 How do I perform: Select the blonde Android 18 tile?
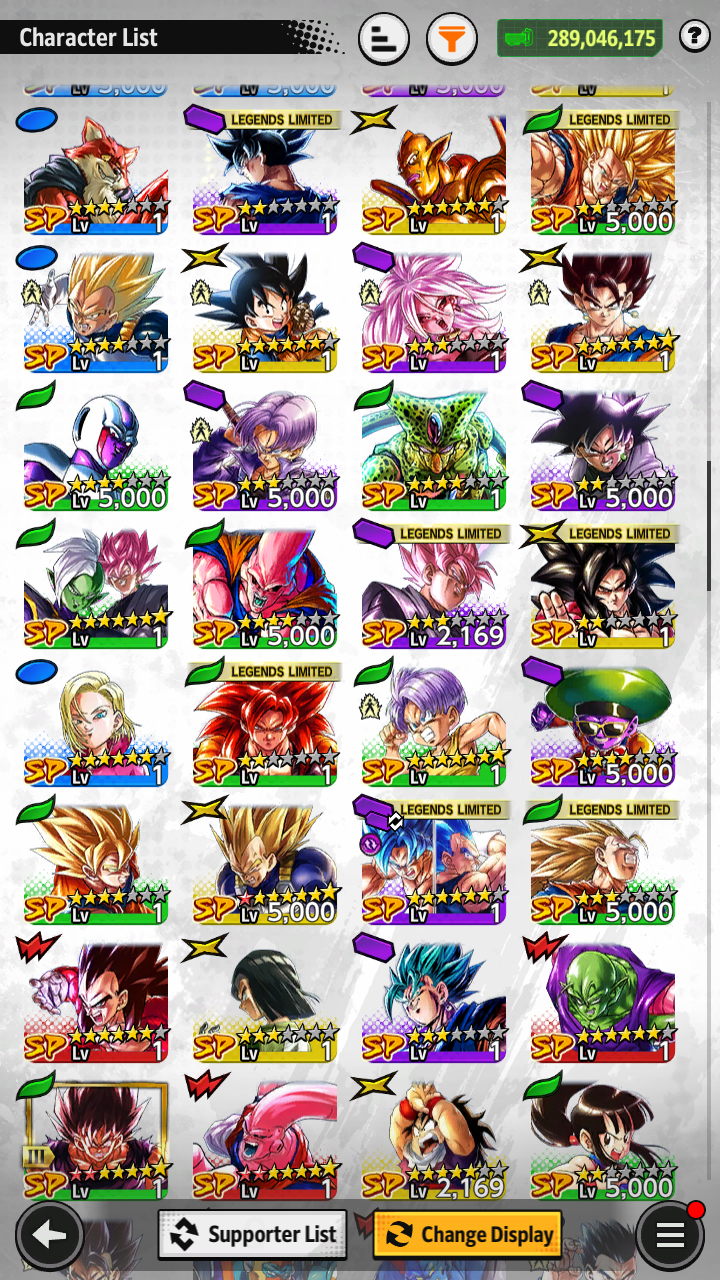point(96,728)
